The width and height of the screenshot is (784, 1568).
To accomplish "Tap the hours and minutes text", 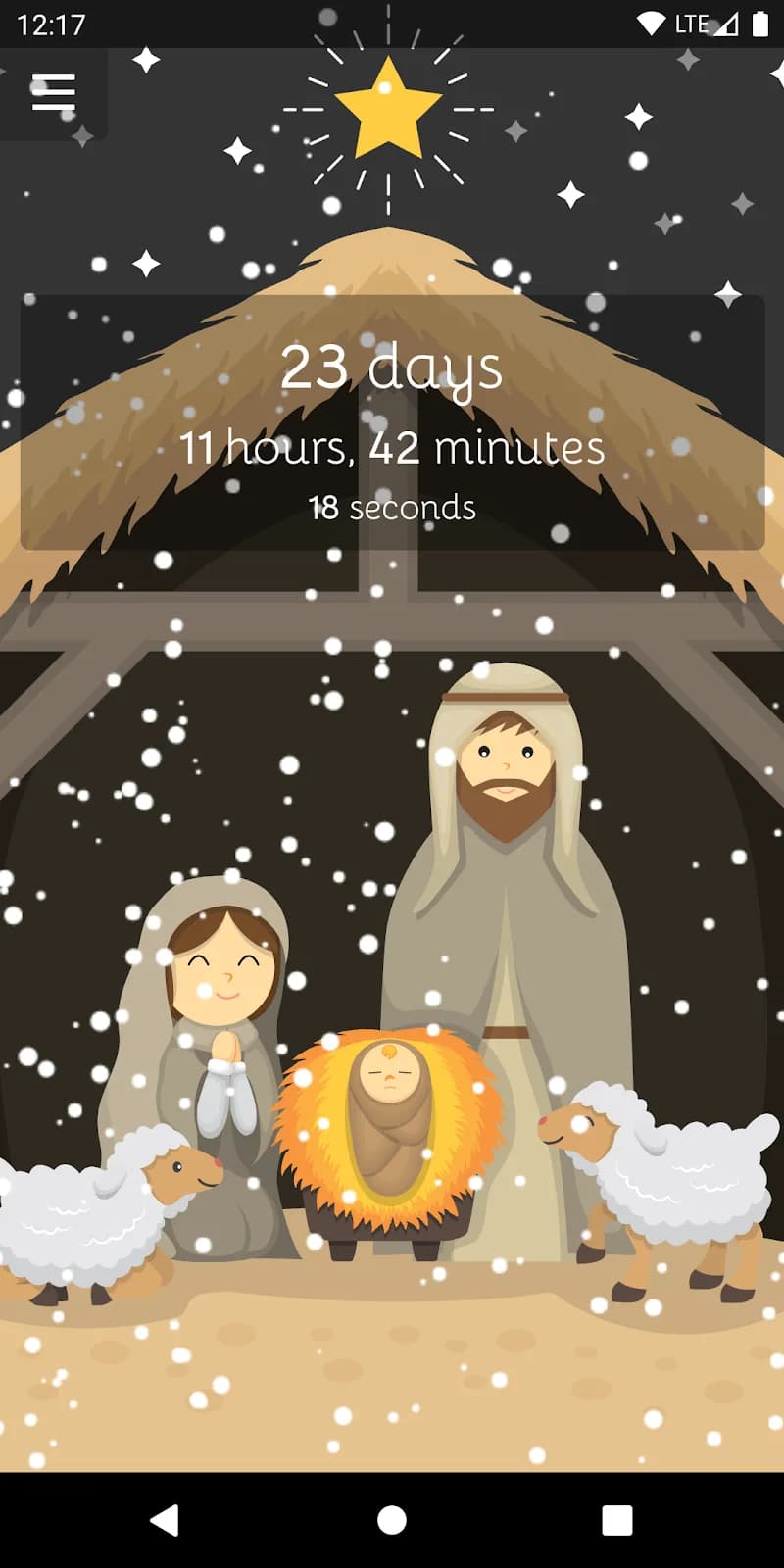I will 392,449.
